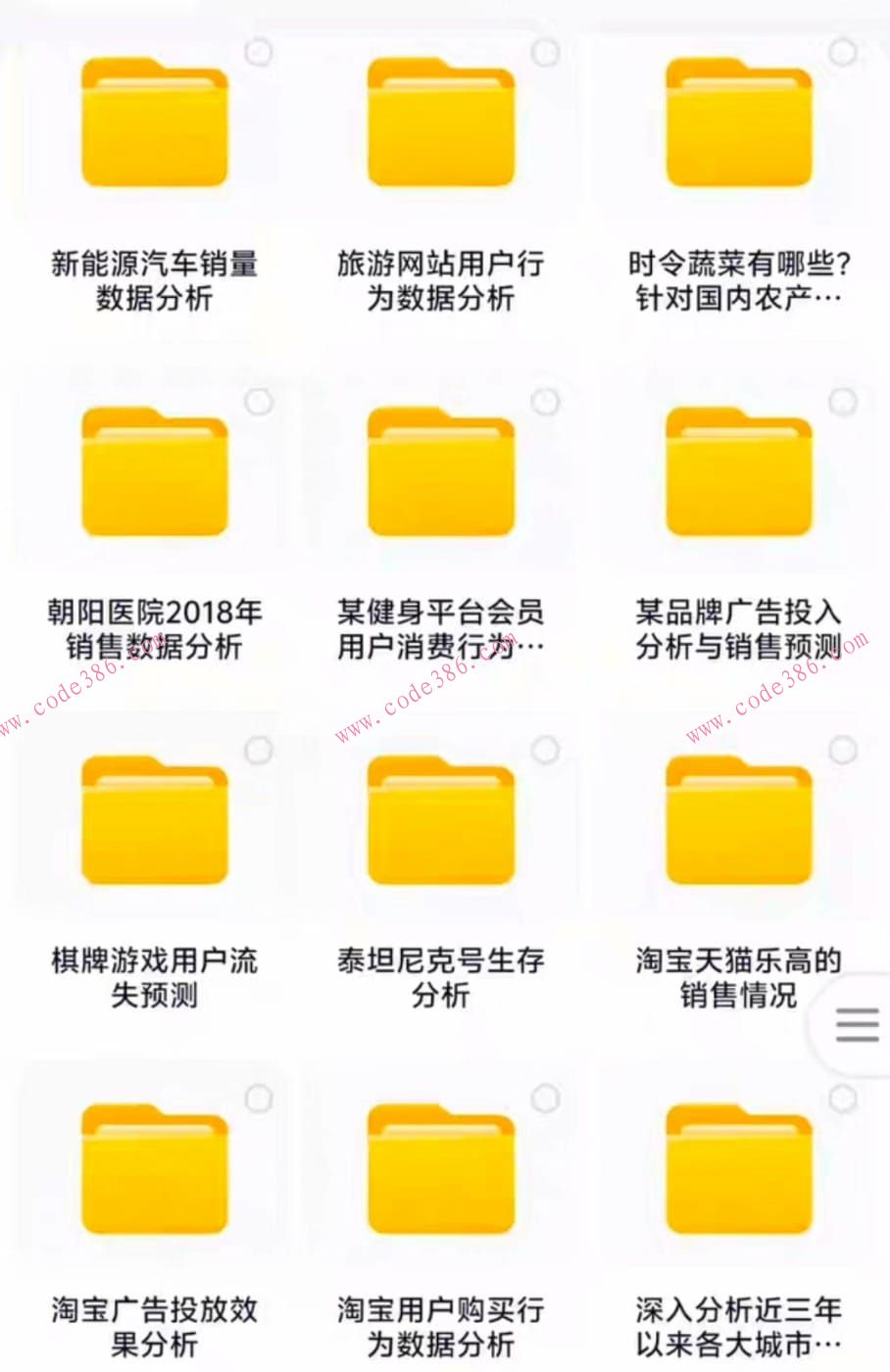Select the checkbox on 淘宝用户购买行为 folder
This screenshot has width=890, height=1372.
tap(547, 1096)
